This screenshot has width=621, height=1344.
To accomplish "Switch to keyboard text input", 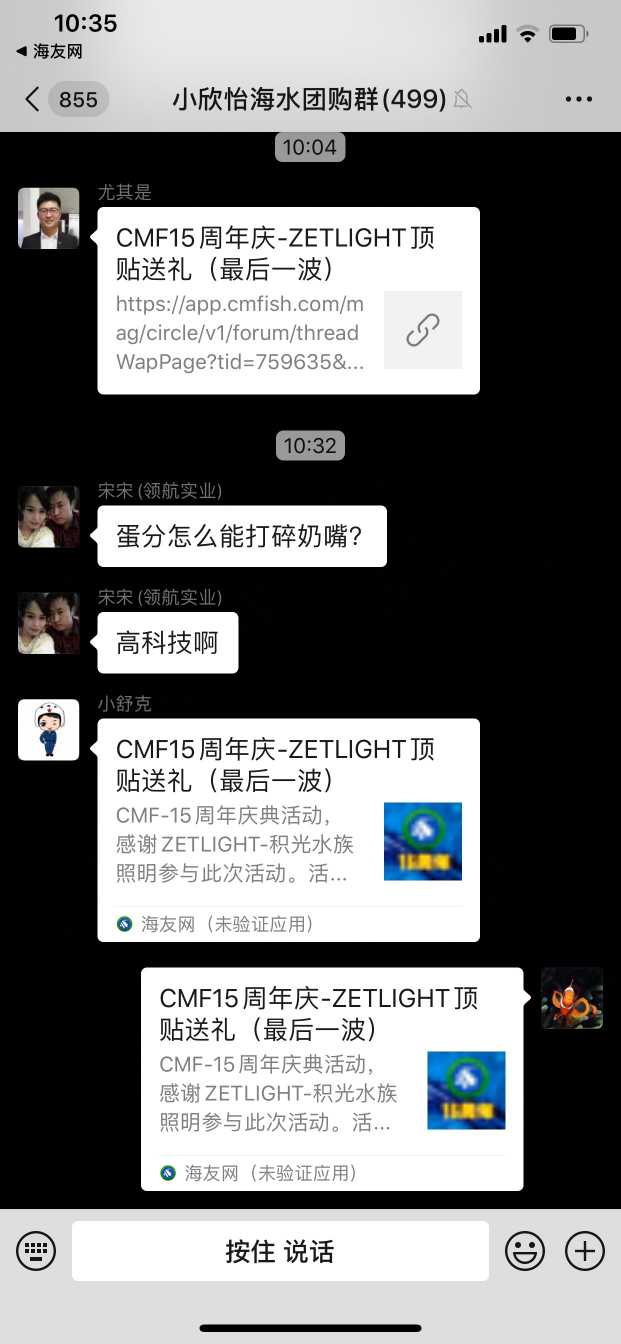I will coord(36,1251).
